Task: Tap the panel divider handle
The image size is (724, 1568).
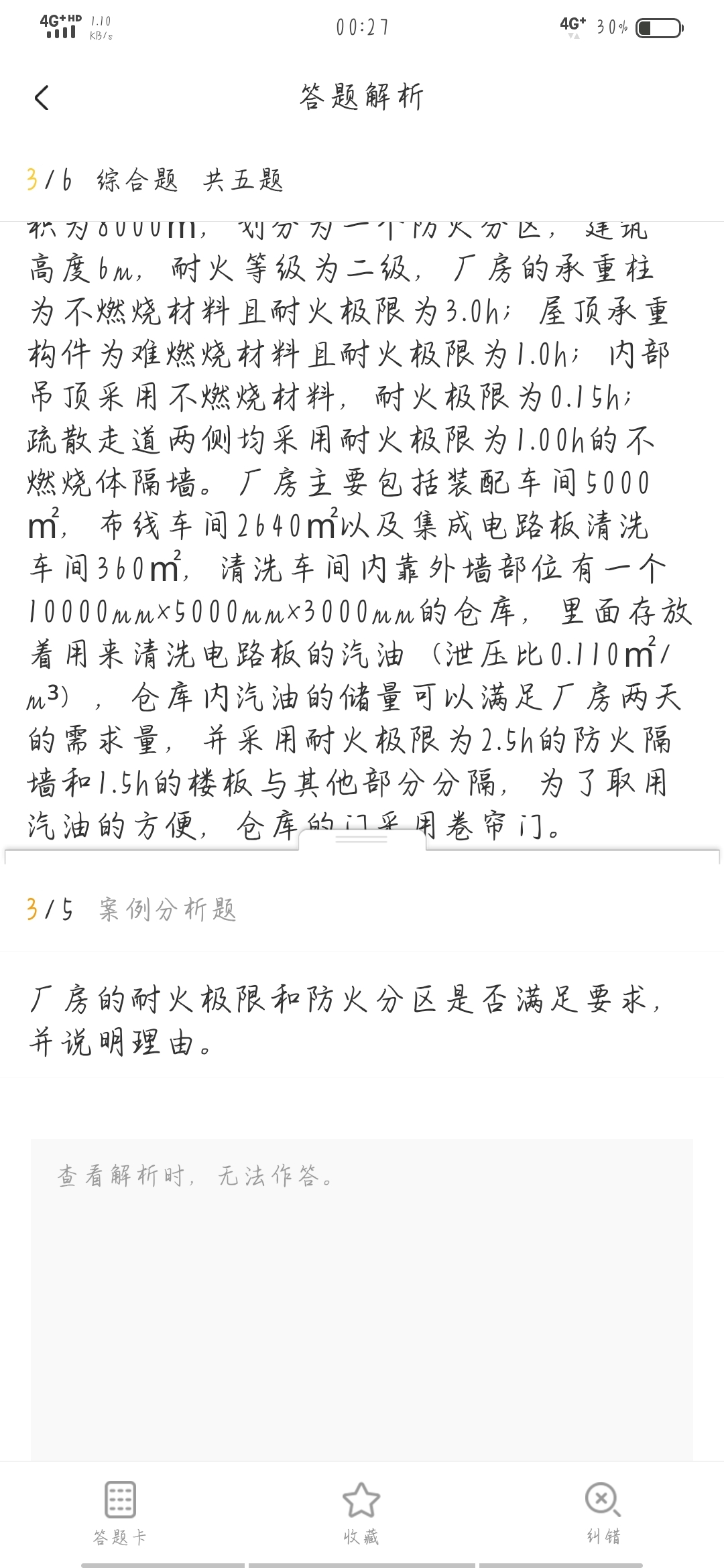Action: 361,839
